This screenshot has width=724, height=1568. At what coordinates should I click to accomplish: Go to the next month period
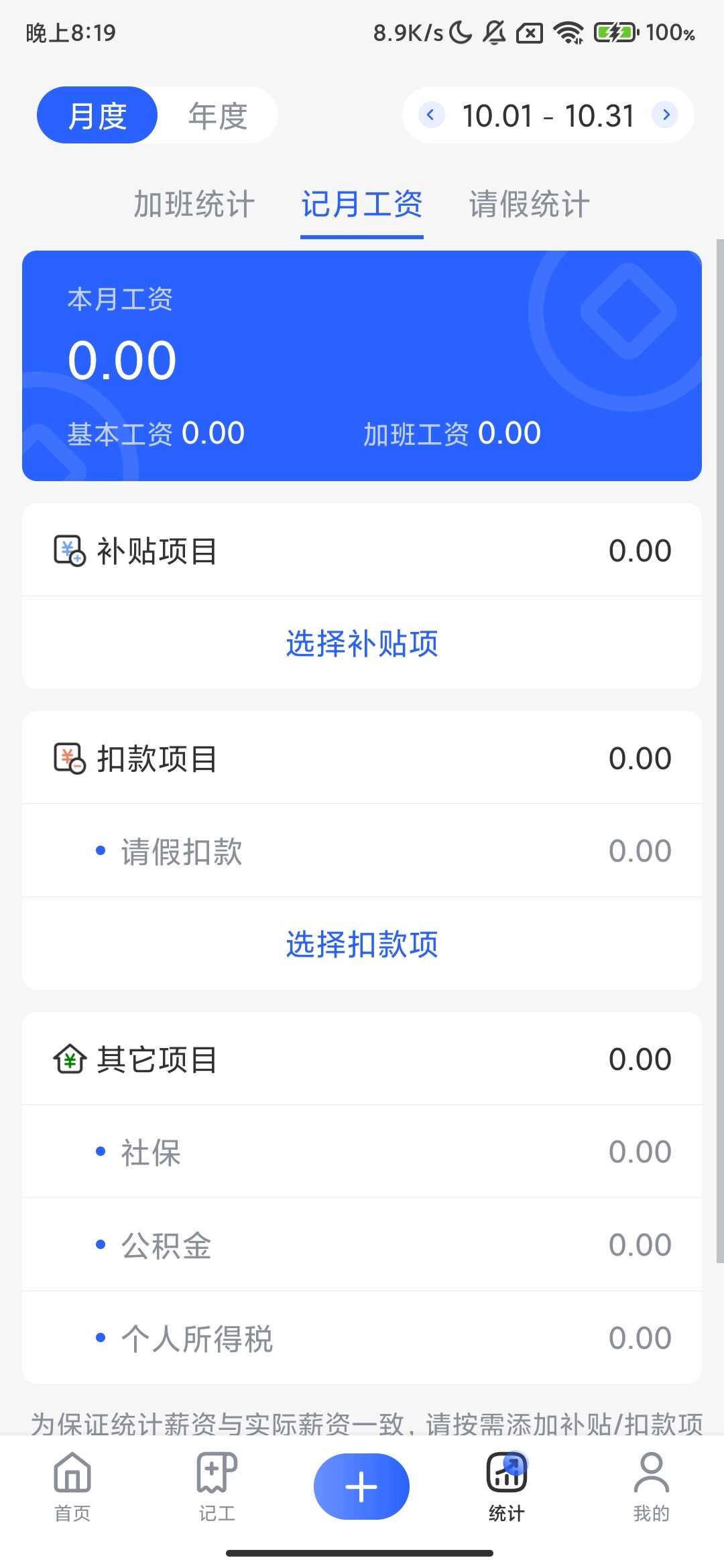(666, 115)
